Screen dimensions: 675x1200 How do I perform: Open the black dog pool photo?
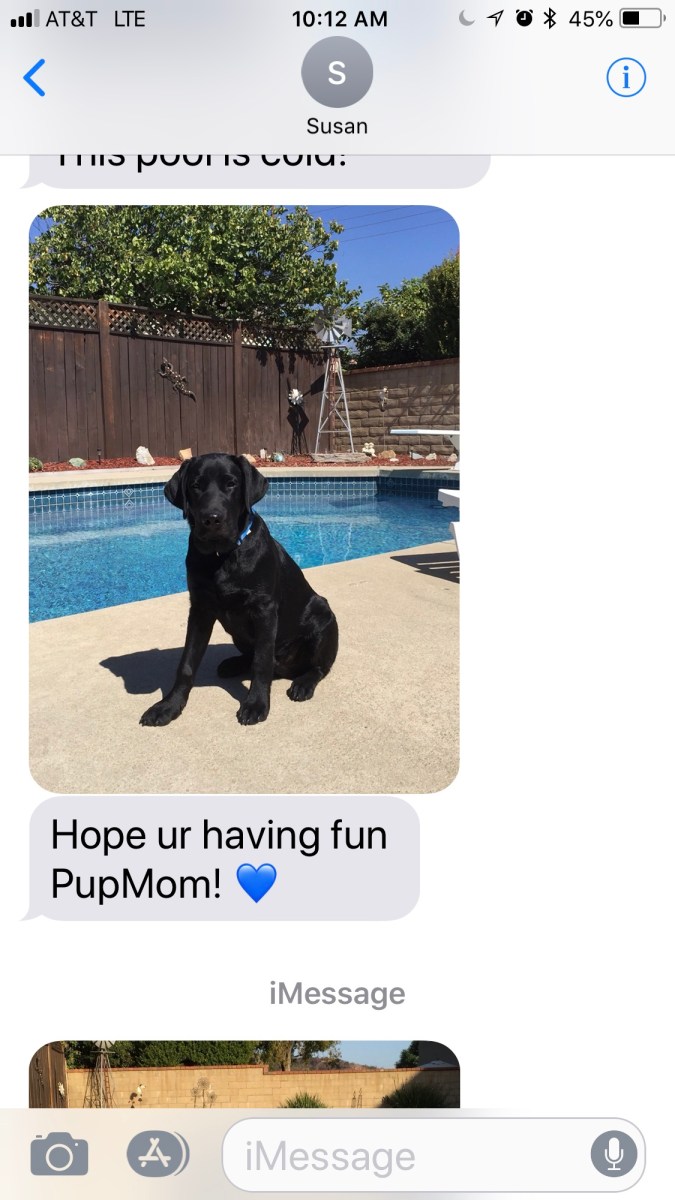(x=244, y=499)
